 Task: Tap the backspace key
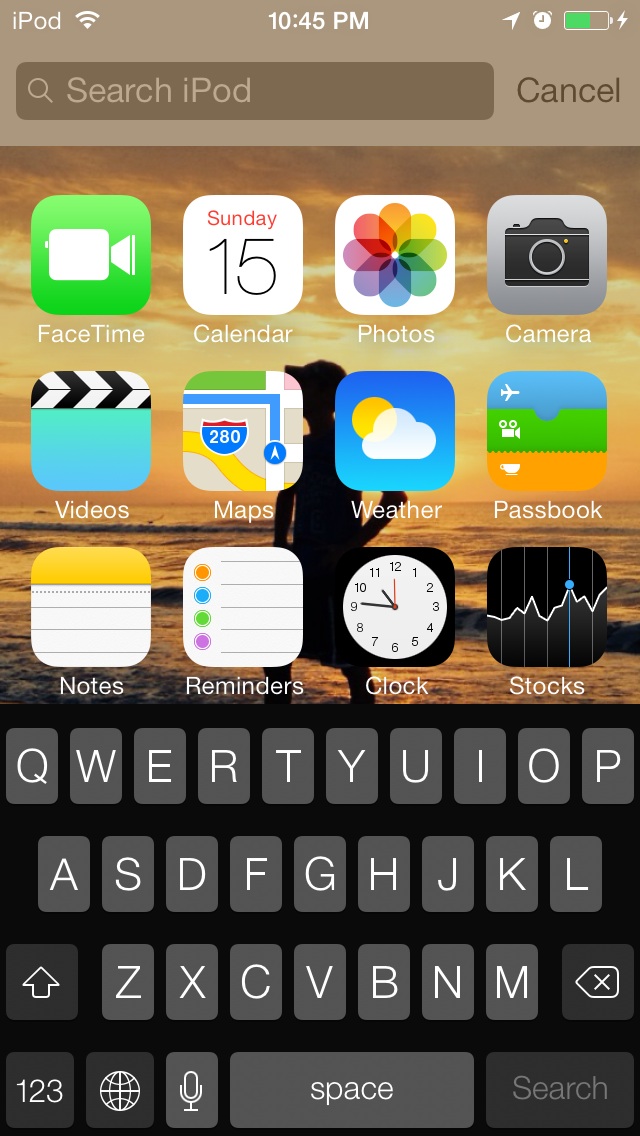tap(598, 982)
